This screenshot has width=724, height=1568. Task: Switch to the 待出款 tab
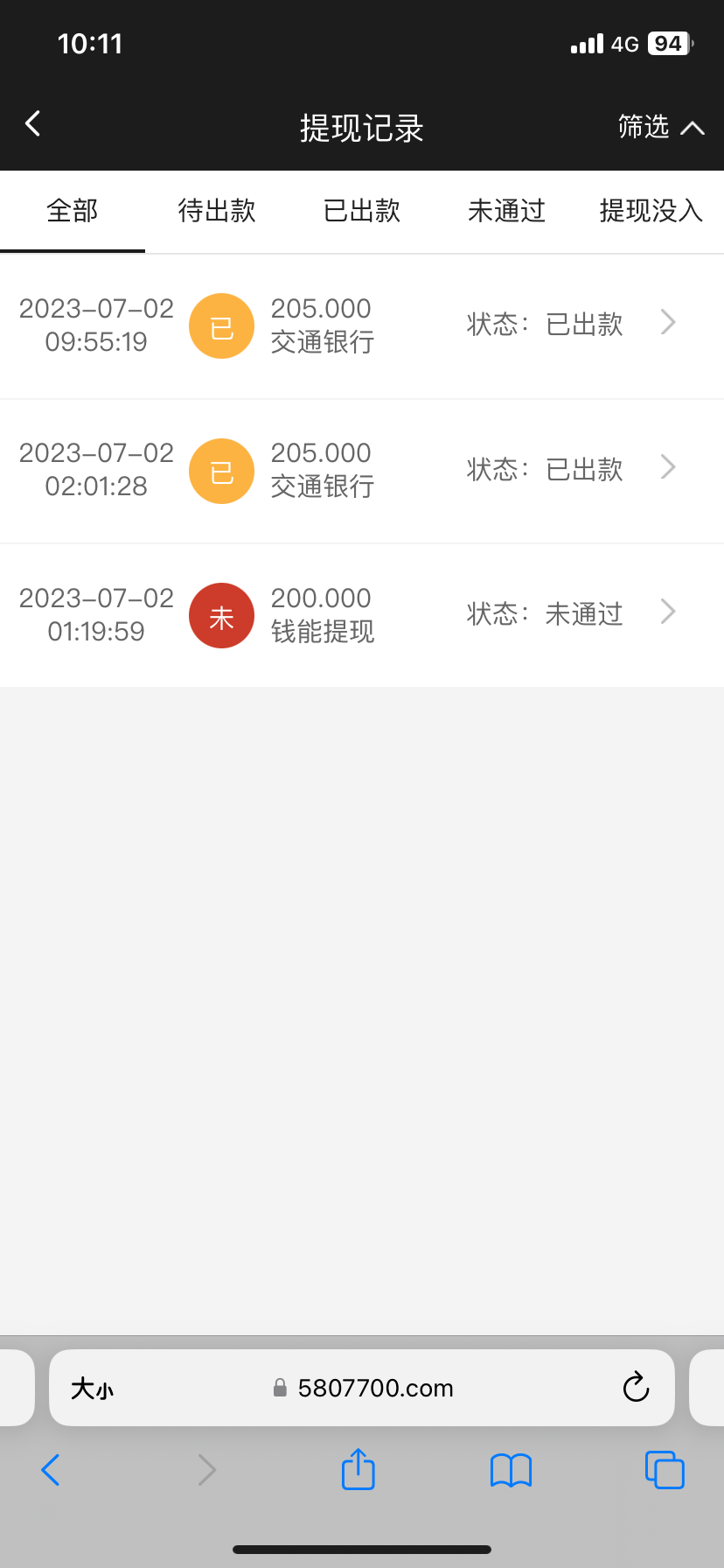[x=217, y=211]
